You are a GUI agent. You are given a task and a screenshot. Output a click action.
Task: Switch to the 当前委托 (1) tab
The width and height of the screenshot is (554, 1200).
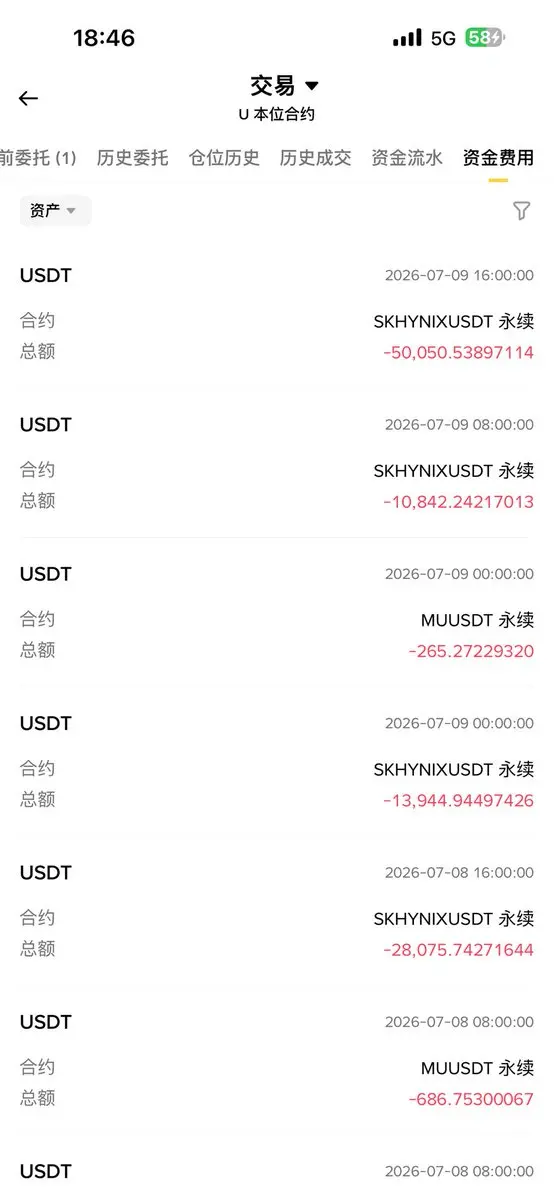(x=38, y=158)
